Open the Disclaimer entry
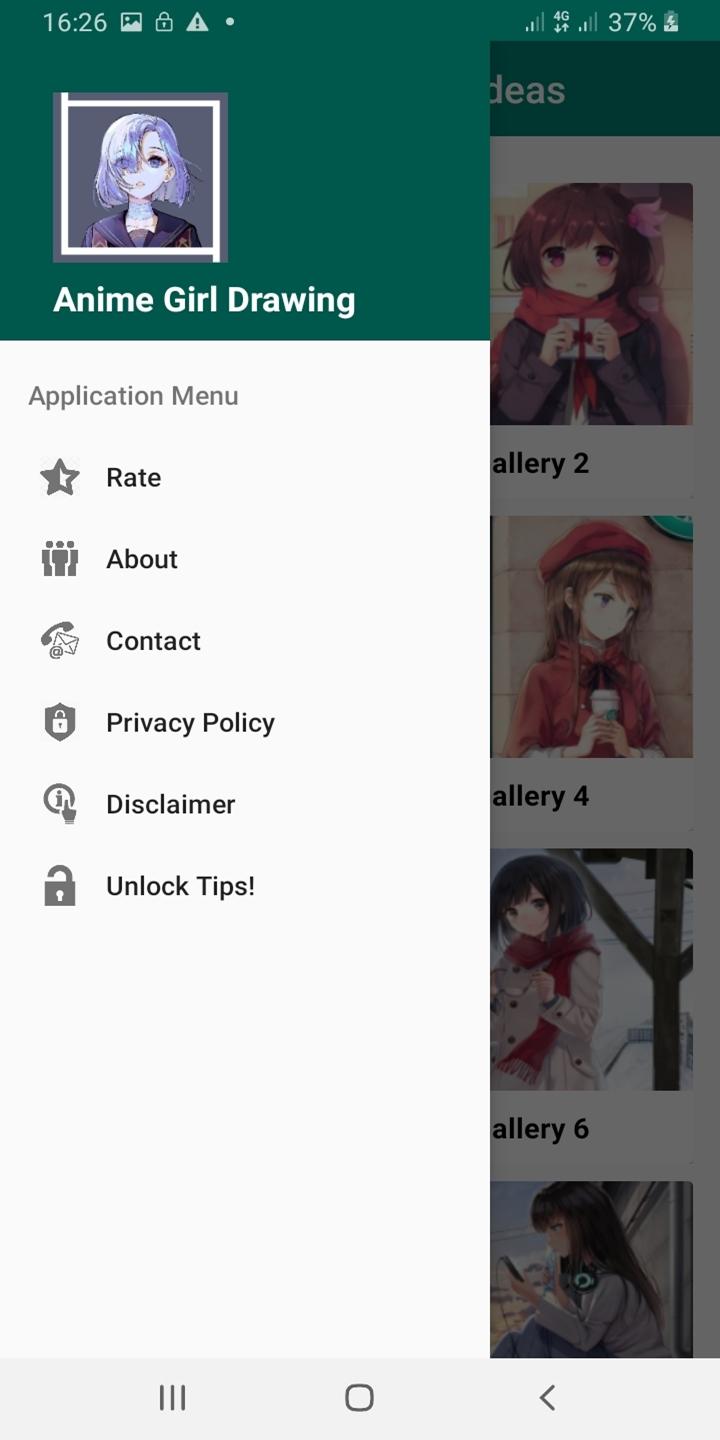The image size is (720, 1440). point(170,805)
